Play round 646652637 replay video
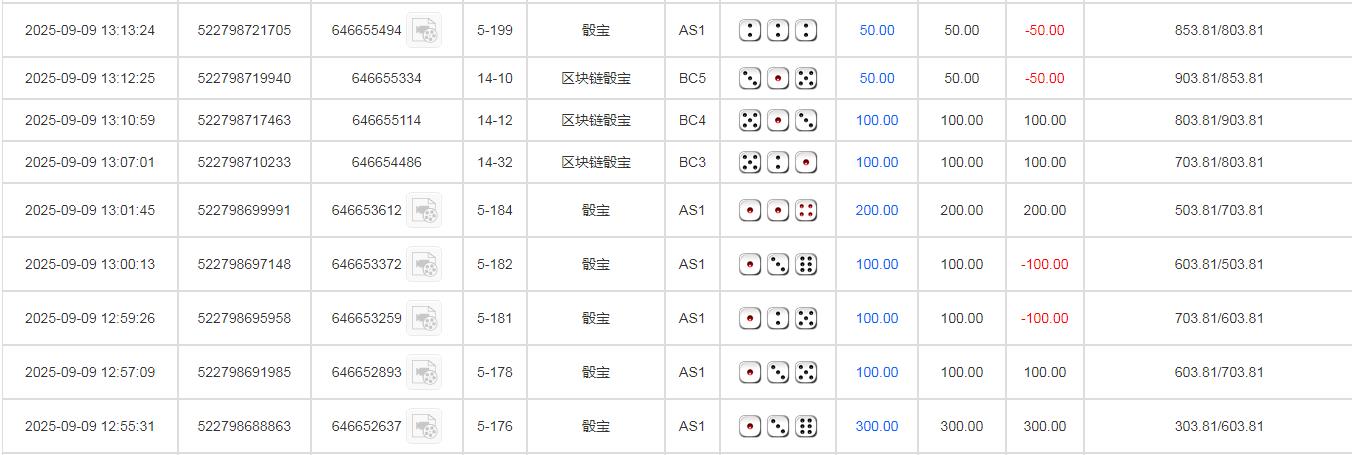1352x455 pixels. click(x=424, y=427)
